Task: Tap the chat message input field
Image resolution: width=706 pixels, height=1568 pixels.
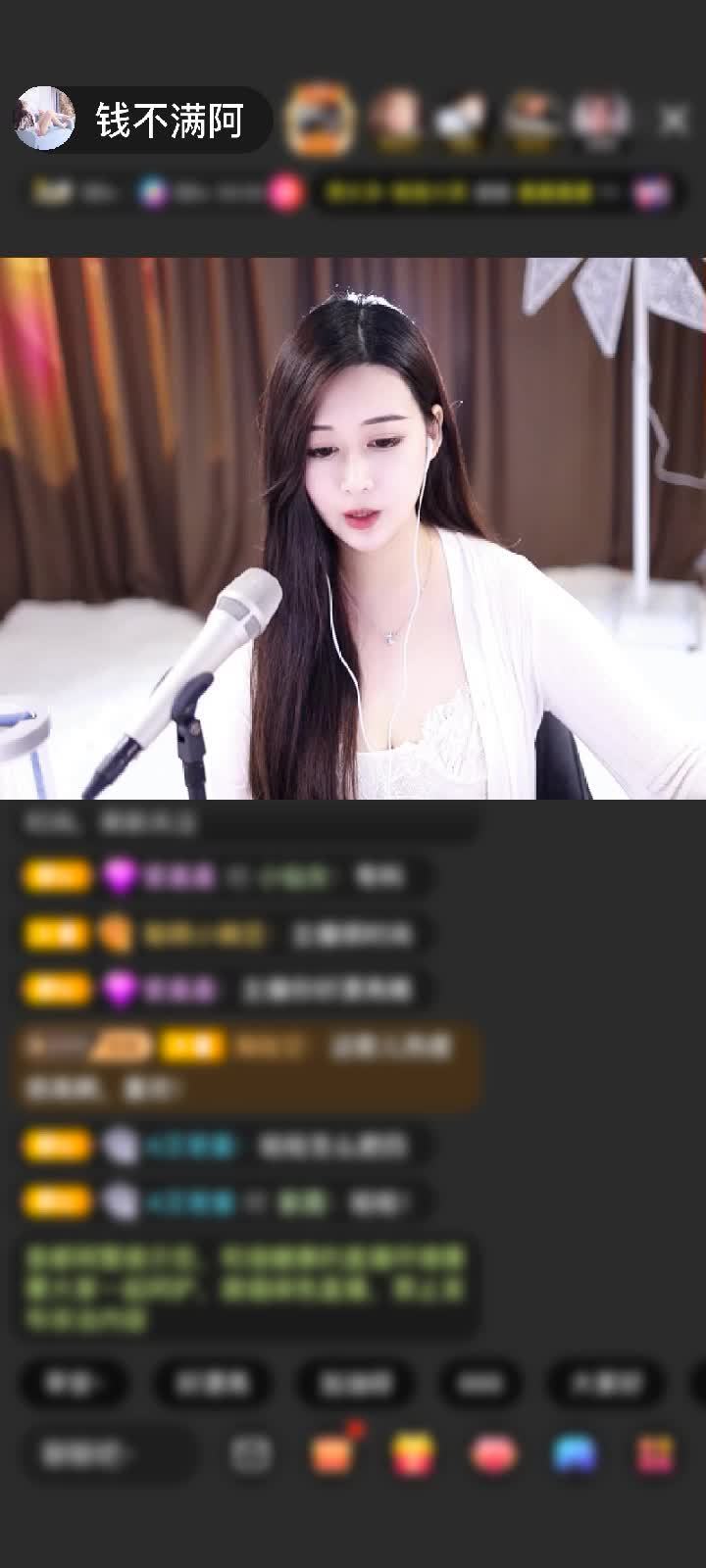Action: coord(108,1454)
